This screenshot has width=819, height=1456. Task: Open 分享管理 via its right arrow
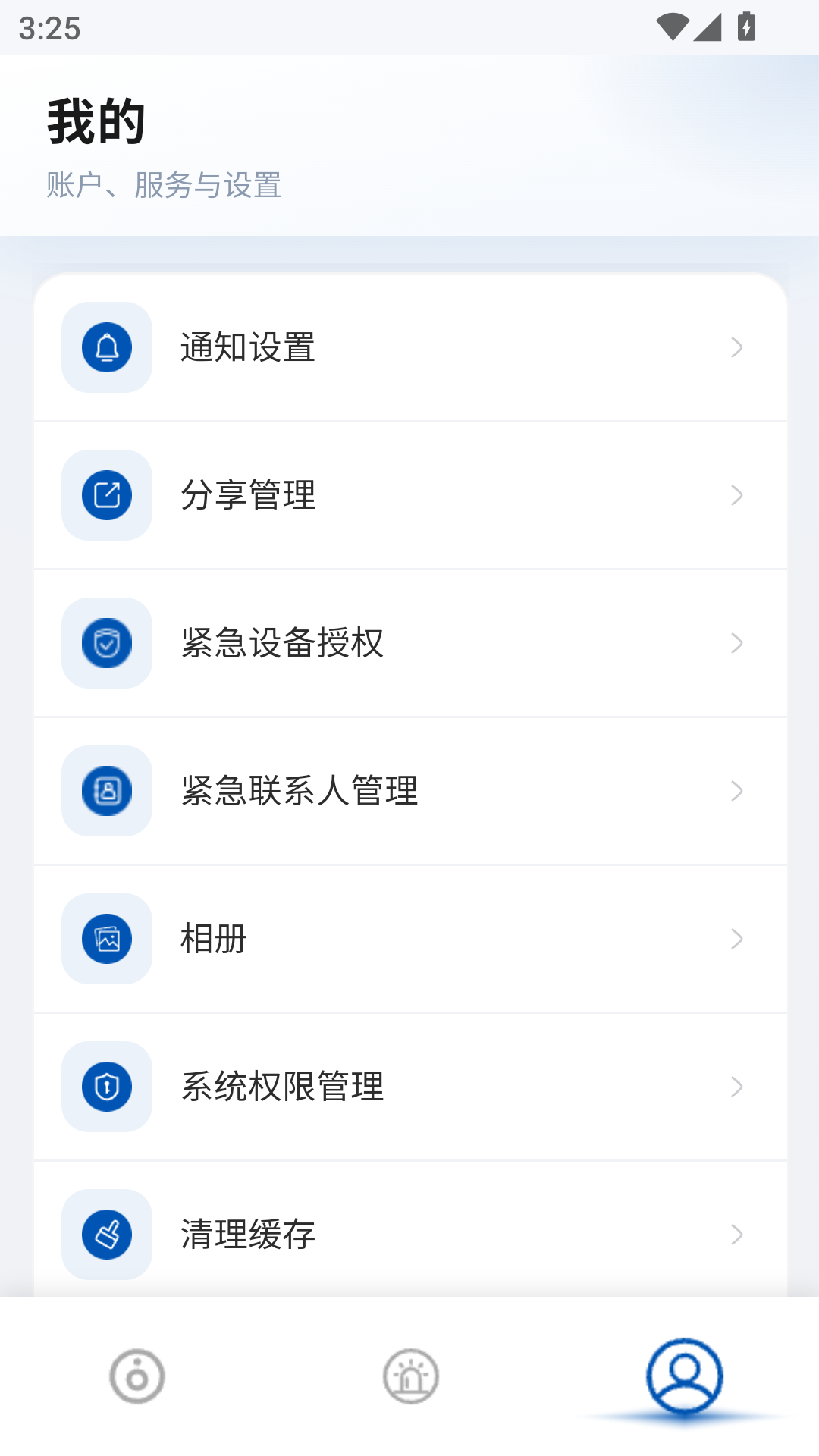(x=736, y=495)
